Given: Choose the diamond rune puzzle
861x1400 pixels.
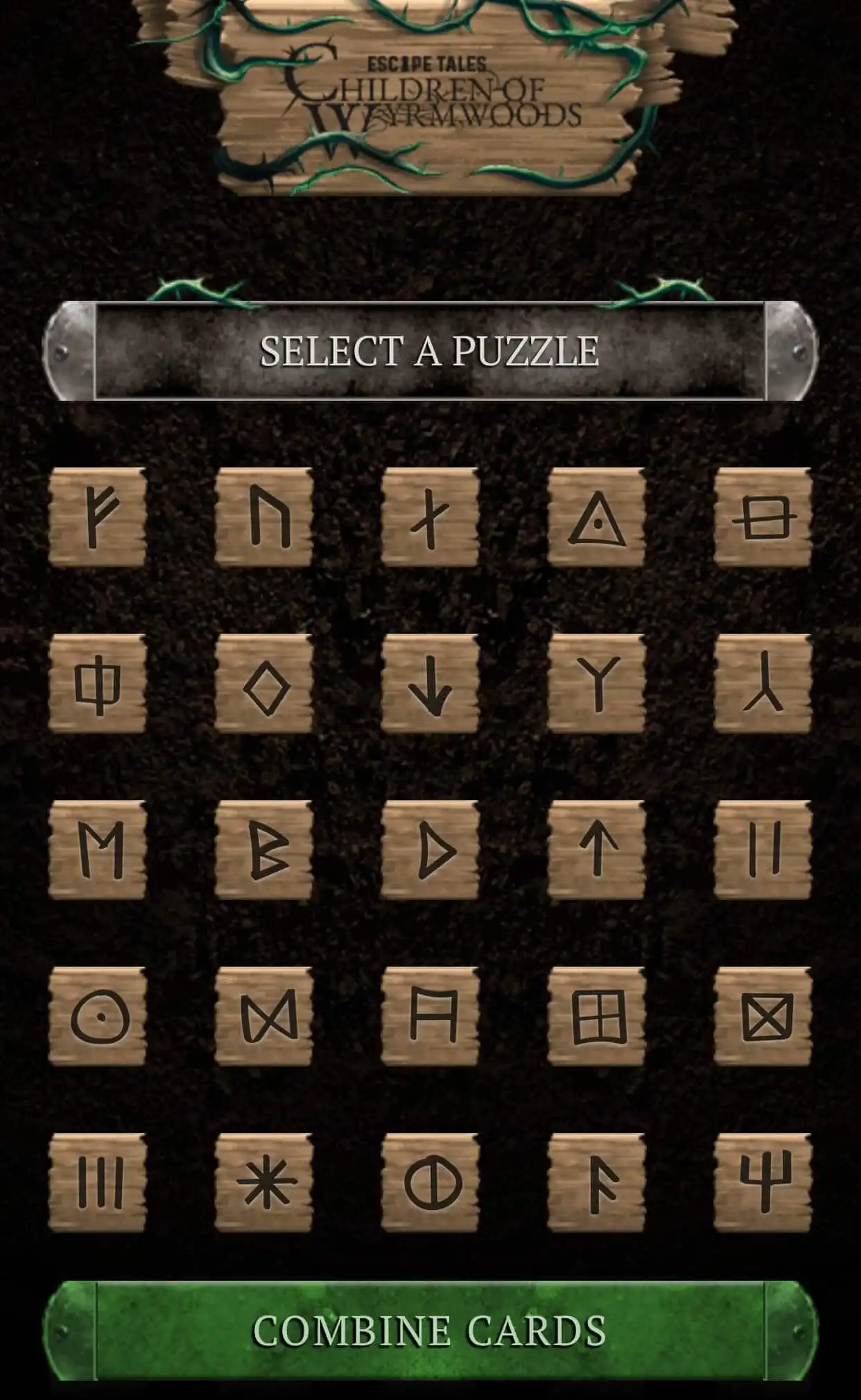Looking at the screenshot, I should pos(263,684).
